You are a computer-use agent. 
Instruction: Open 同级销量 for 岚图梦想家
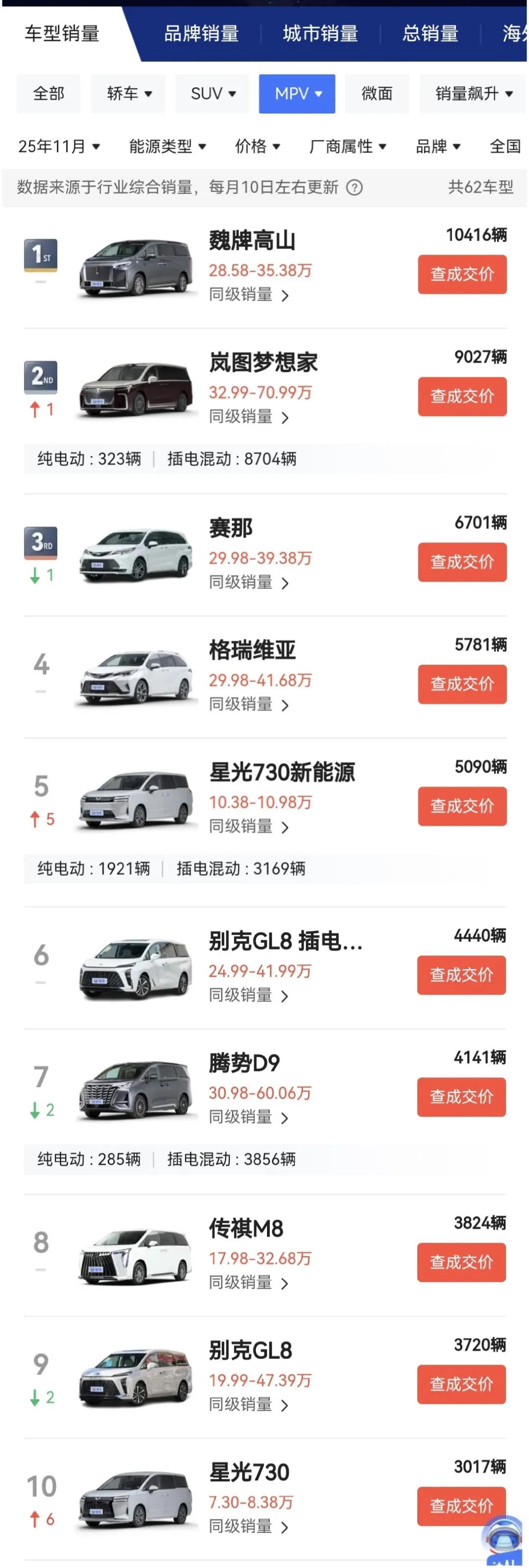[246, 418]
